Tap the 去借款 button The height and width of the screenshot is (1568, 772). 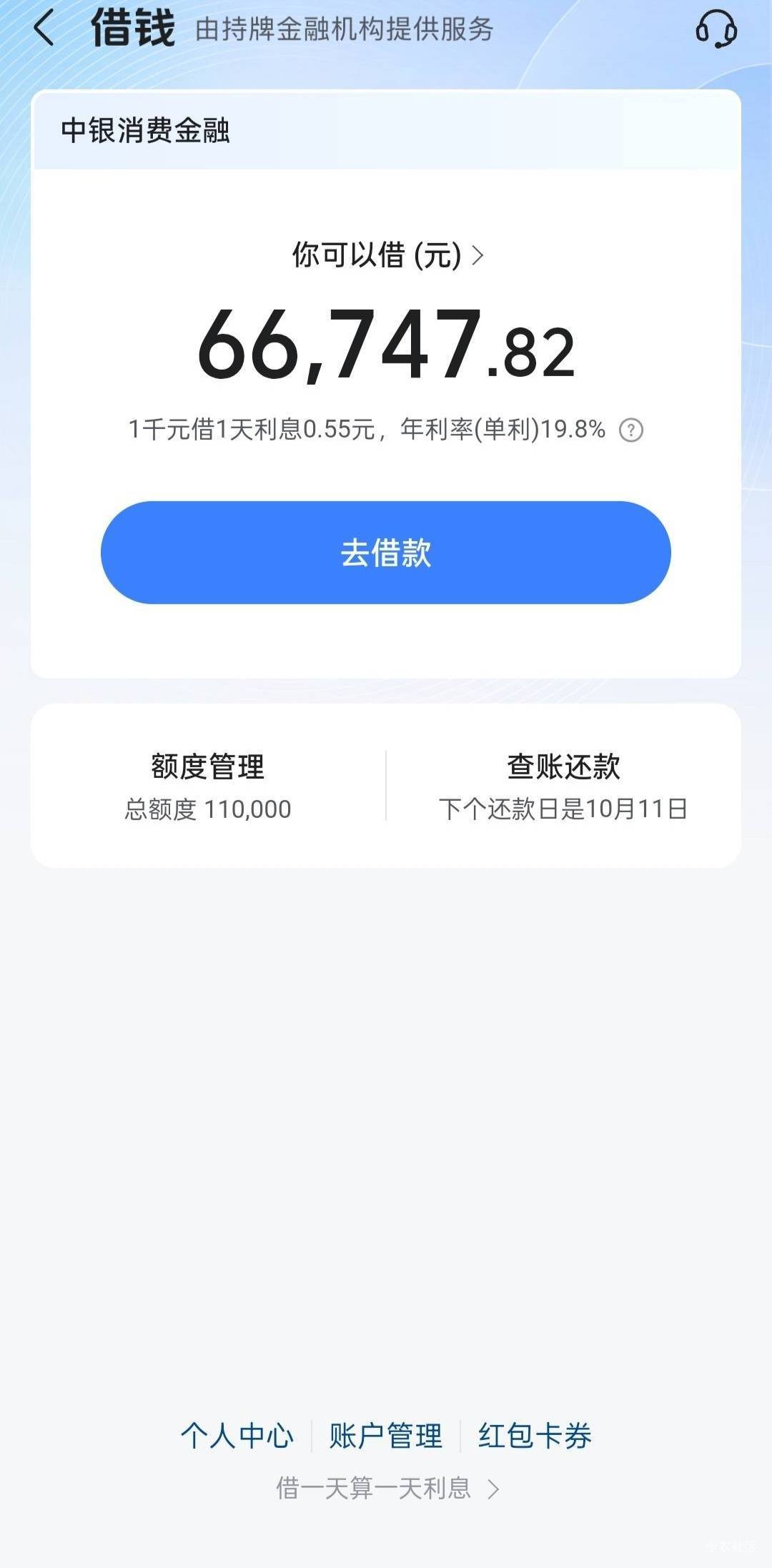(x=386, y=553)
